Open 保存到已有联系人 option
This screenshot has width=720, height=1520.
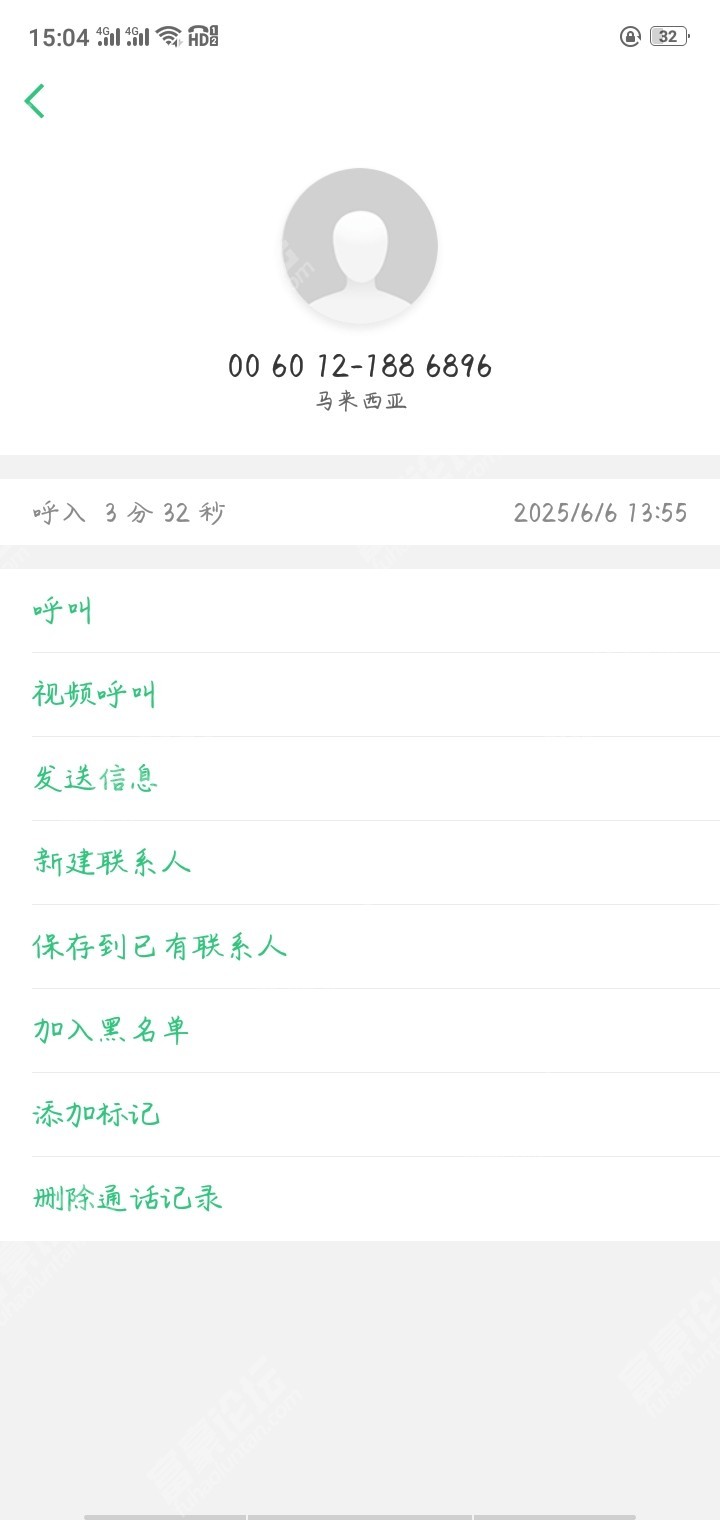(x=160, y=946)
